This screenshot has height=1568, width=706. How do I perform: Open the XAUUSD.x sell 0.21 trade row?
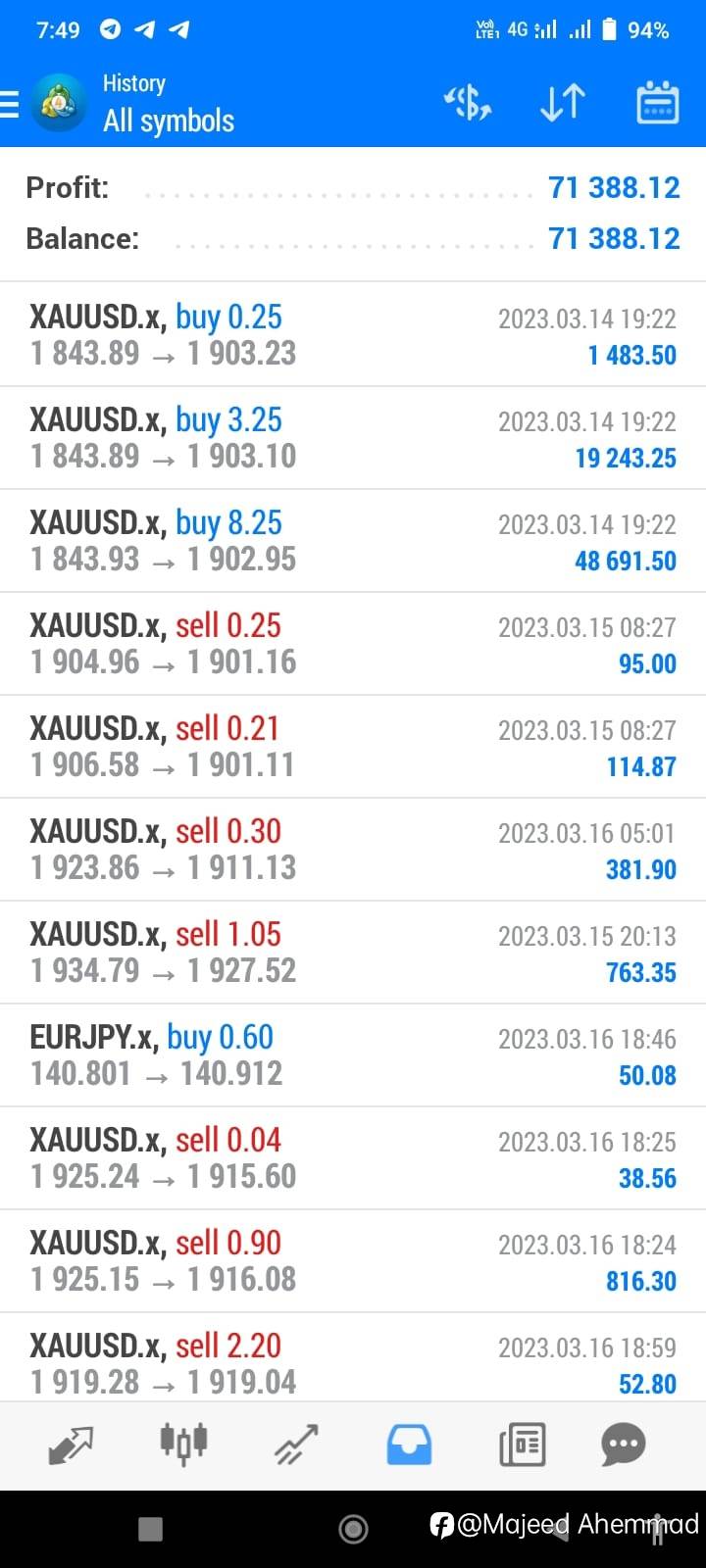coord(353,747)
